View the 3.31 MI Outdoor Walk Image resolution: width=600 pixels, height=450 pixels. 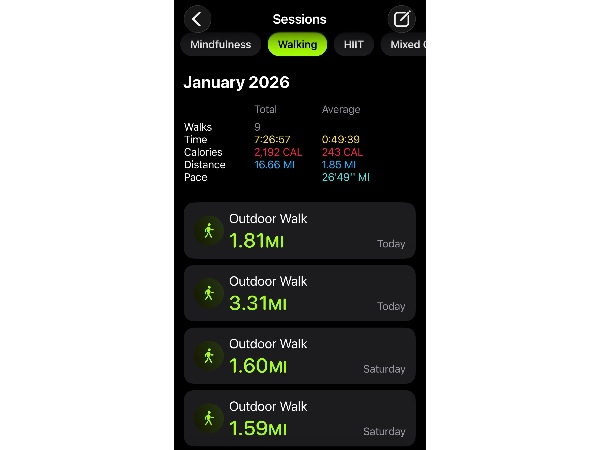(x=299, y=293)
